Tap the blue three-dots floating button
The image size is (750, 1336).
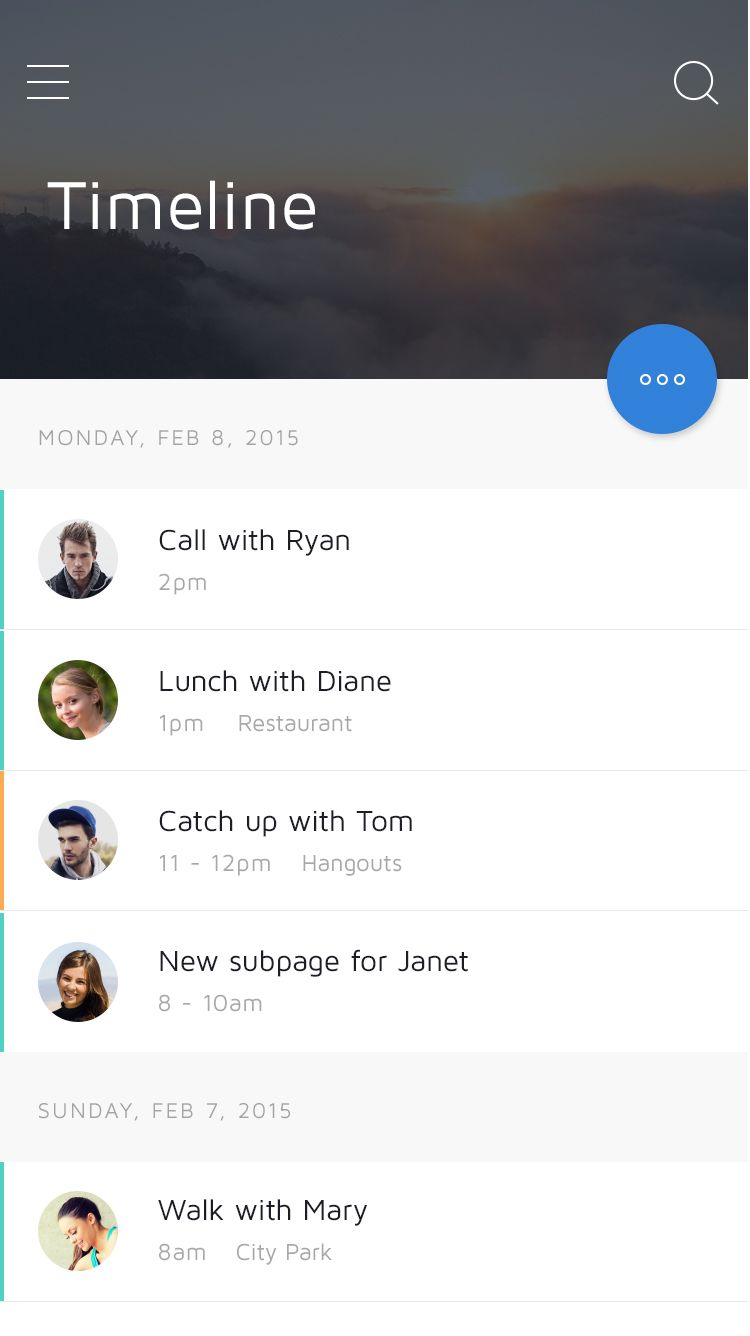662,379
